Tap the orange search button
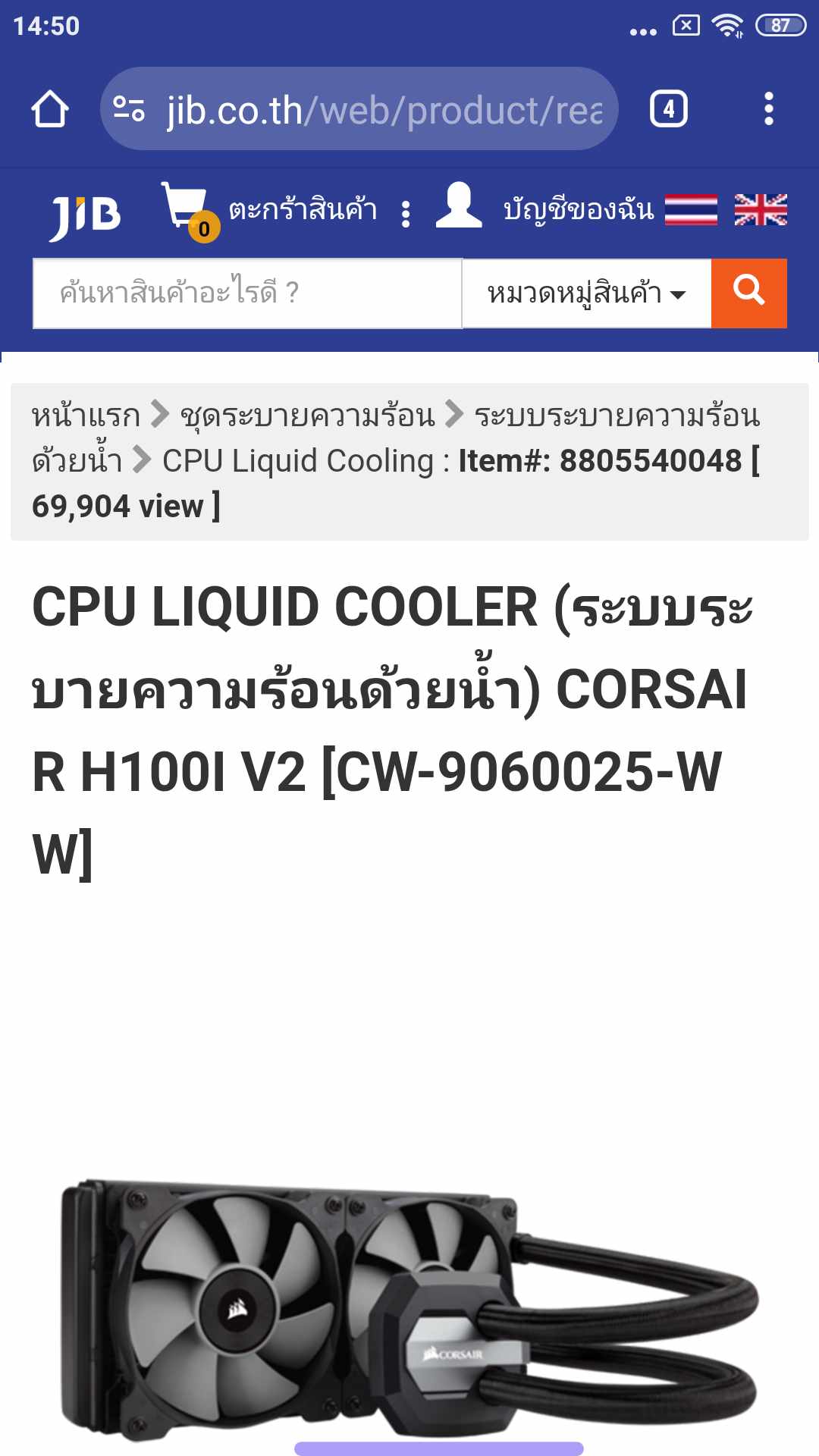The width and height of the screenshot is (819, 1456). [x=749, y=293]
